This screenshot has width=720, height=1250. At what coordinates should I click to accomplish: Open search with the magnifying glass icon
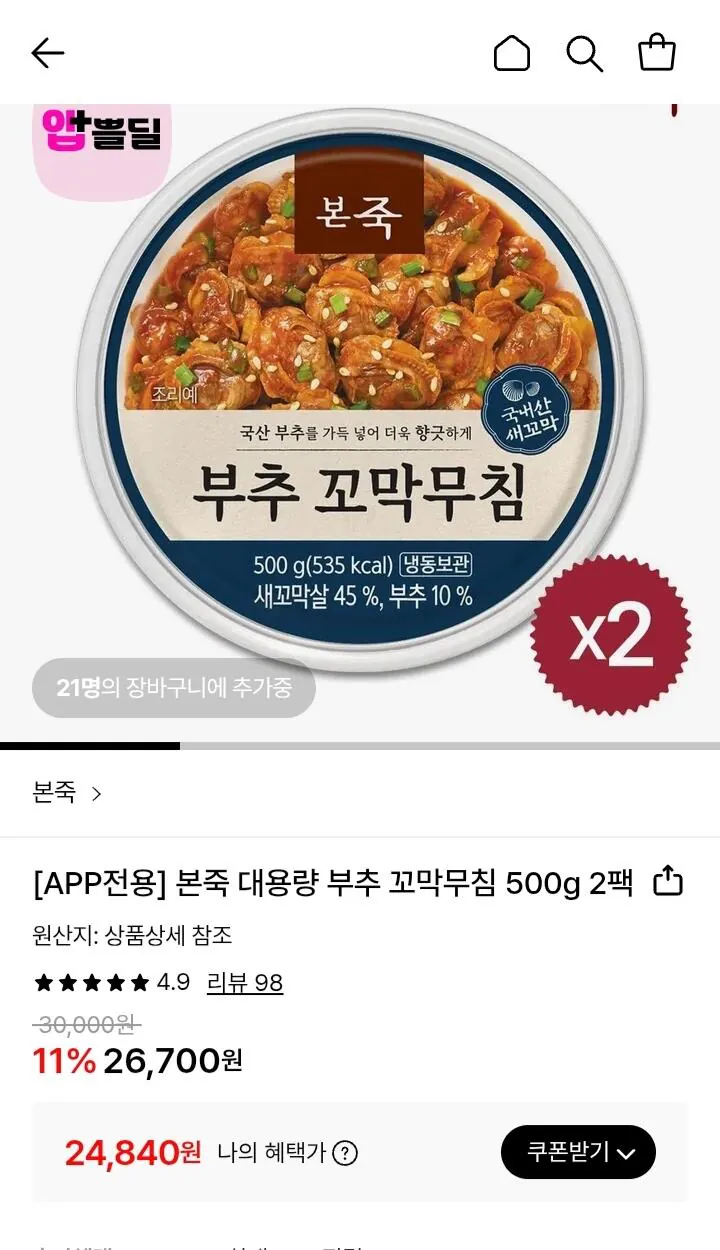point(586,54)
